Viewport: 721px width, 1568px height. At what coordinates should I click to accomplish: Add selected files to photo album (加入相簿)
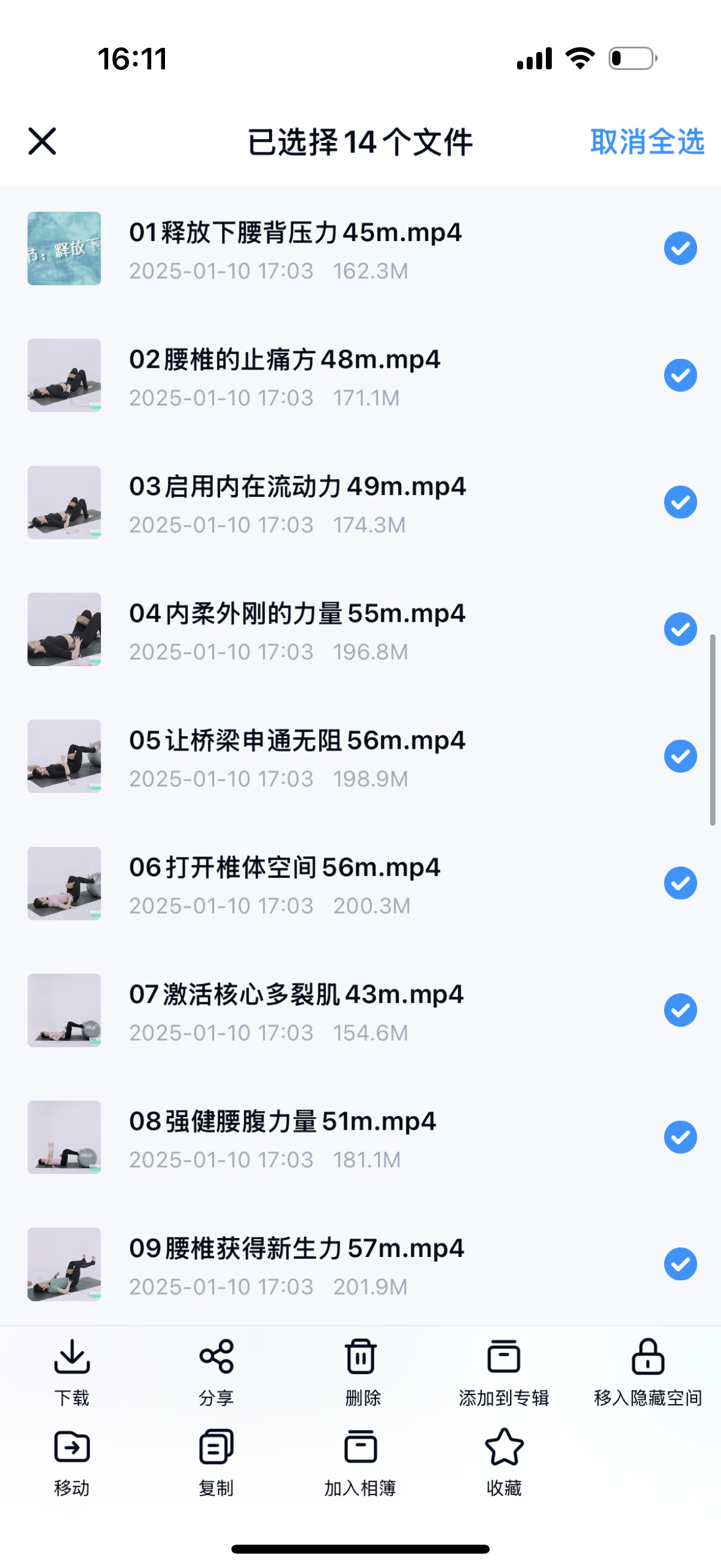[x=360, y=1461]
